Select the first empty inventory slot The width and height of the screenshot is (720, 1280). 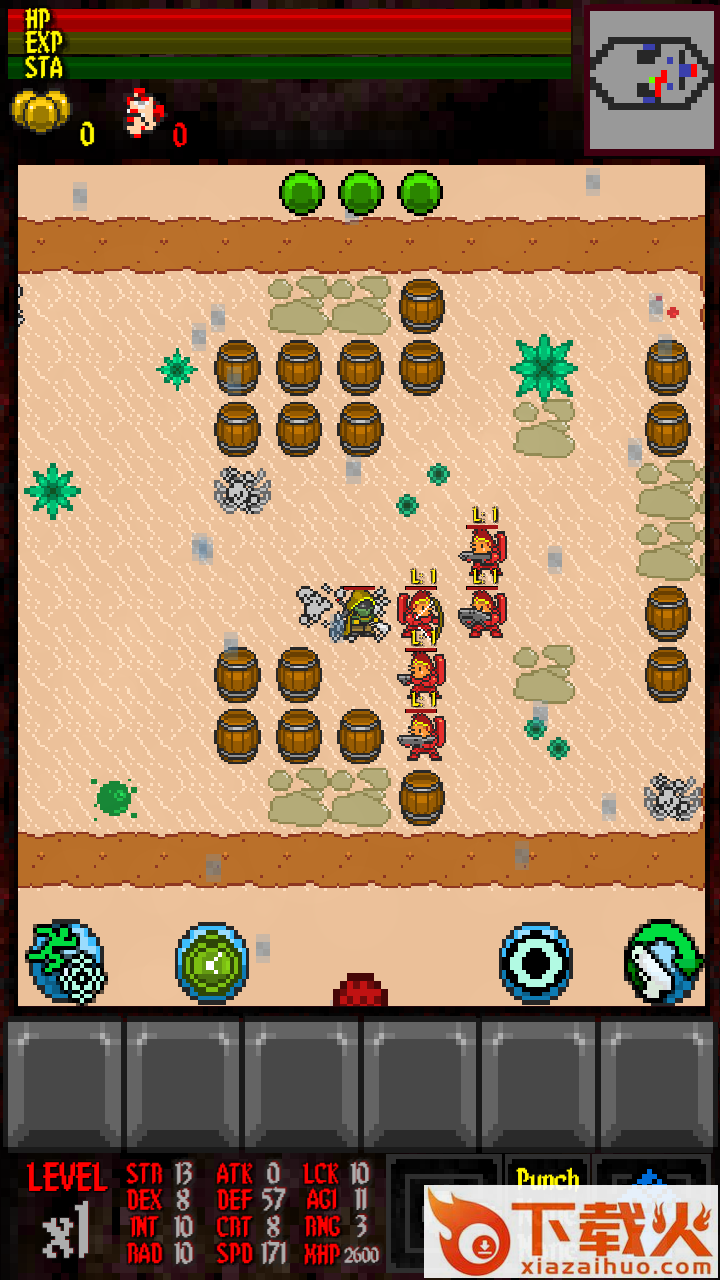[65, 1084]
